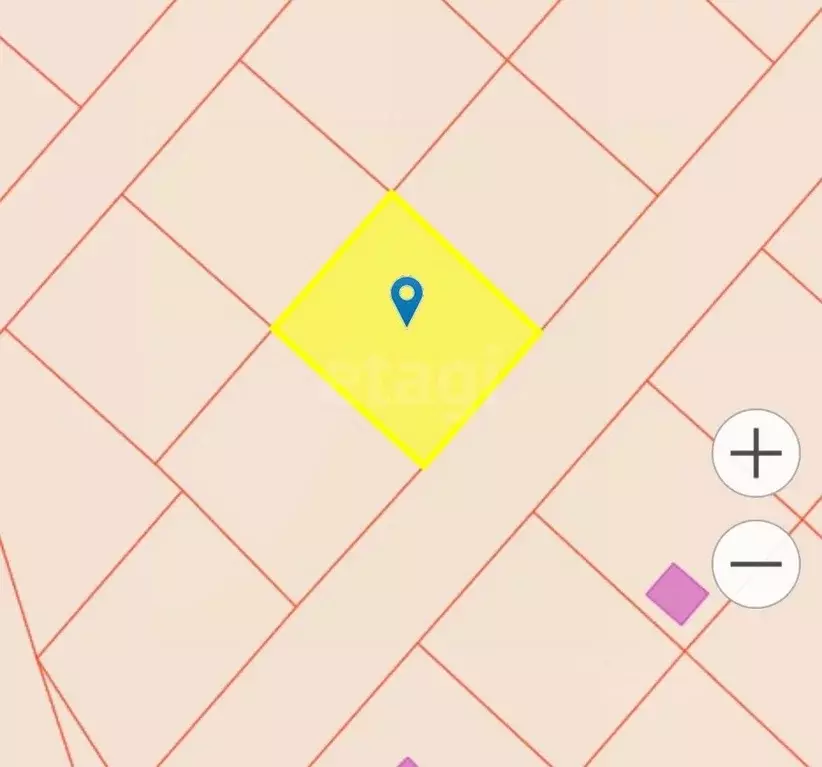Image resolution: width=822 pixels, height=767 pixels.
Task: Tap the blue location pin marker
Action: [406, 298]
